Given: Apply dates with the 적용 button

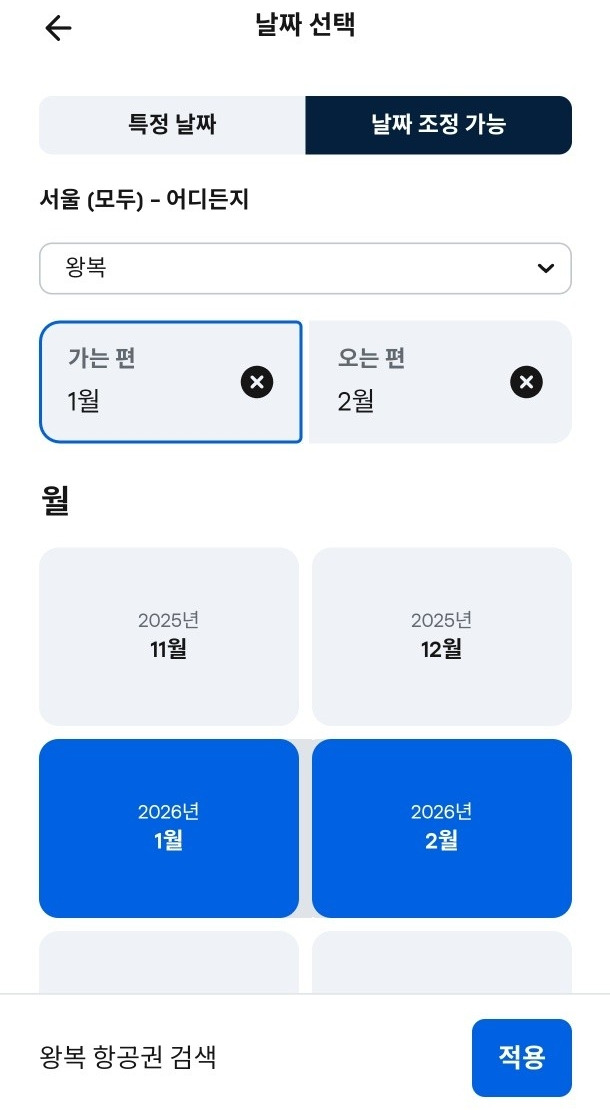Looking at the screenshot, I should pos(522,1057).
